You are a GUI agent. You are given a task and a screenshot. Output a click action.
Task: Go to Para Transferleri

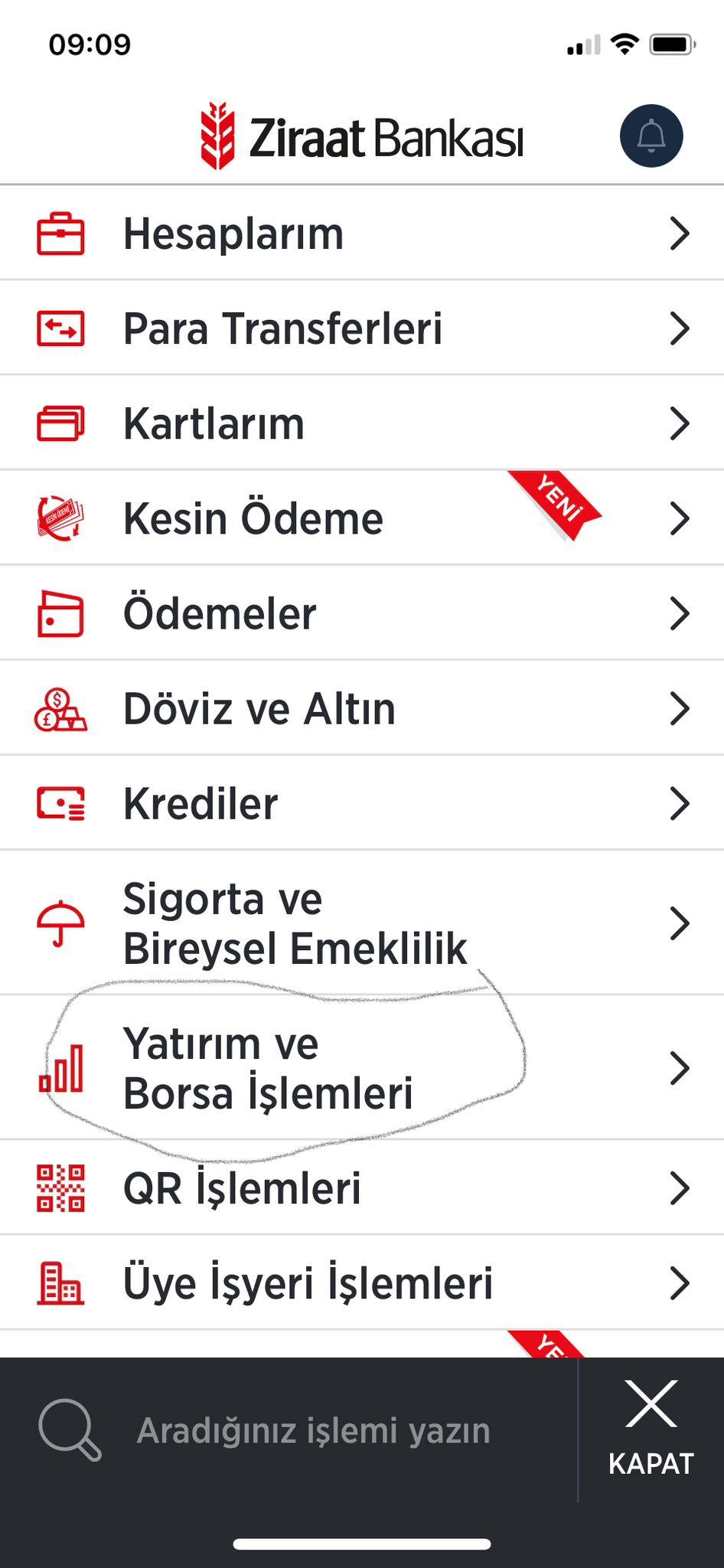362,328
